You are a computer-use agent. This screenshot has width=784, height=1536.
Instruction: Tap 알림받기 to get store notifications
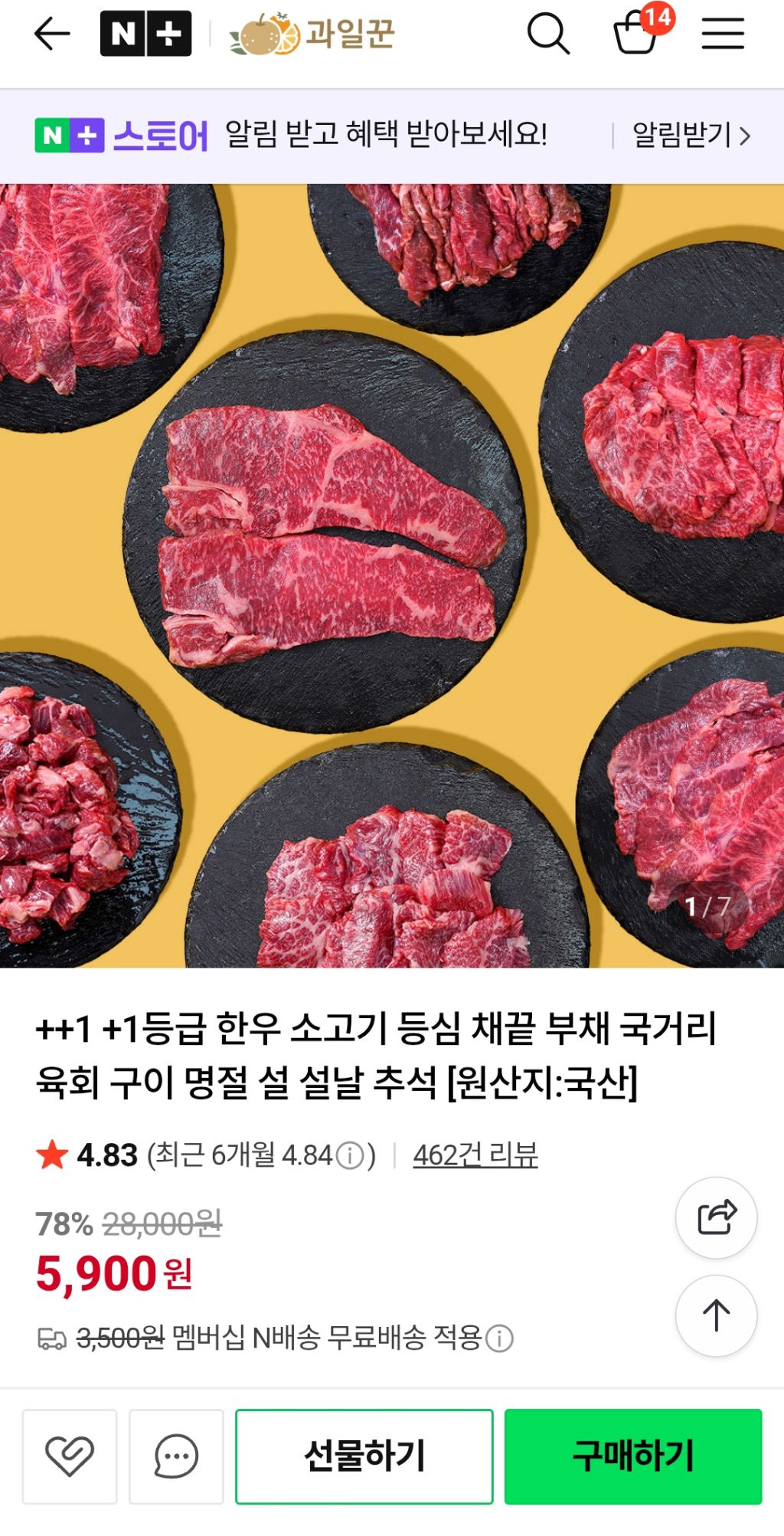pyautogui.click(x=690, y=136)
